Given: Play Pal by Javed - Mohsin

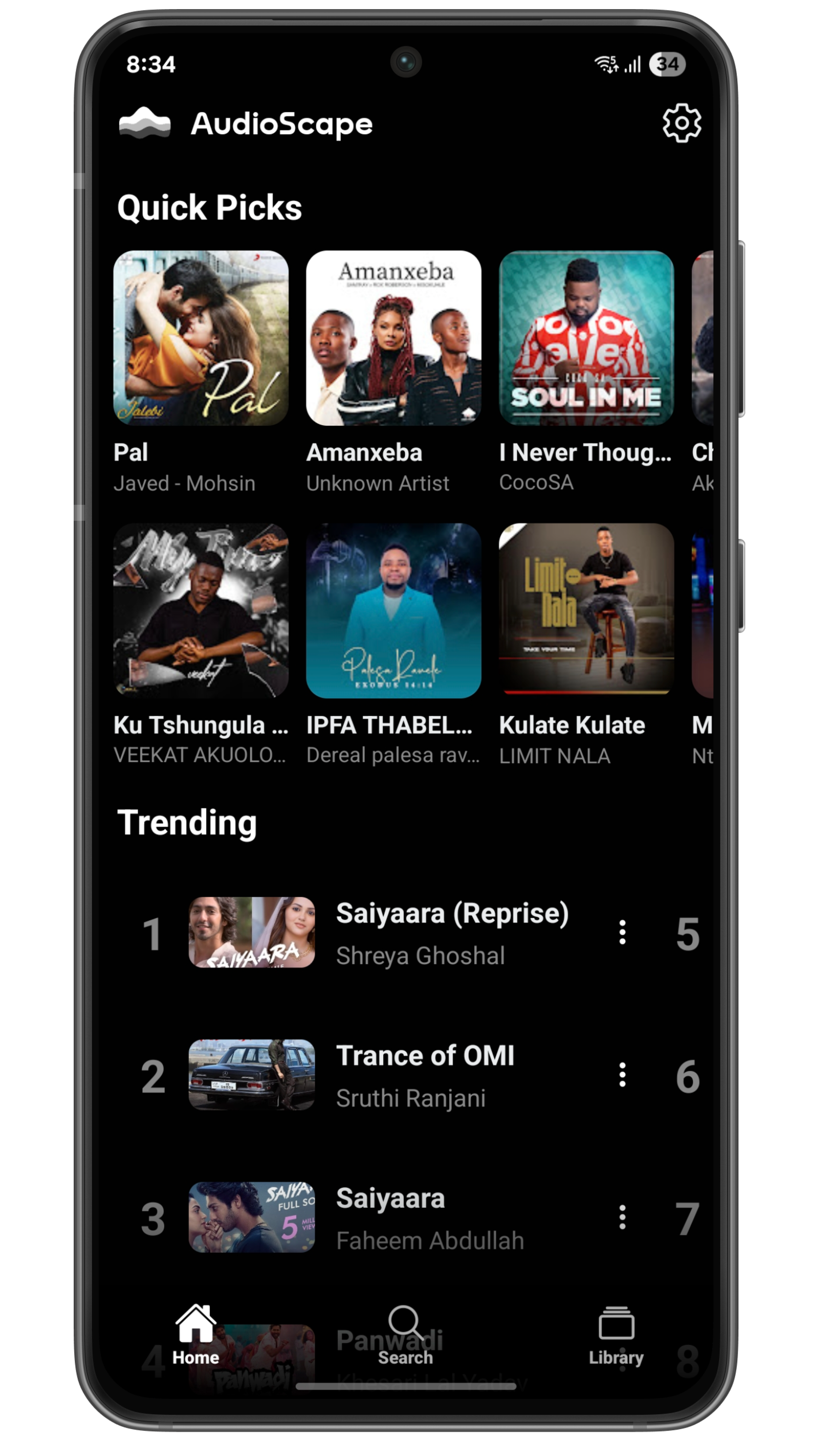Looking at the screenshot, I should click(x=201, y=338).
